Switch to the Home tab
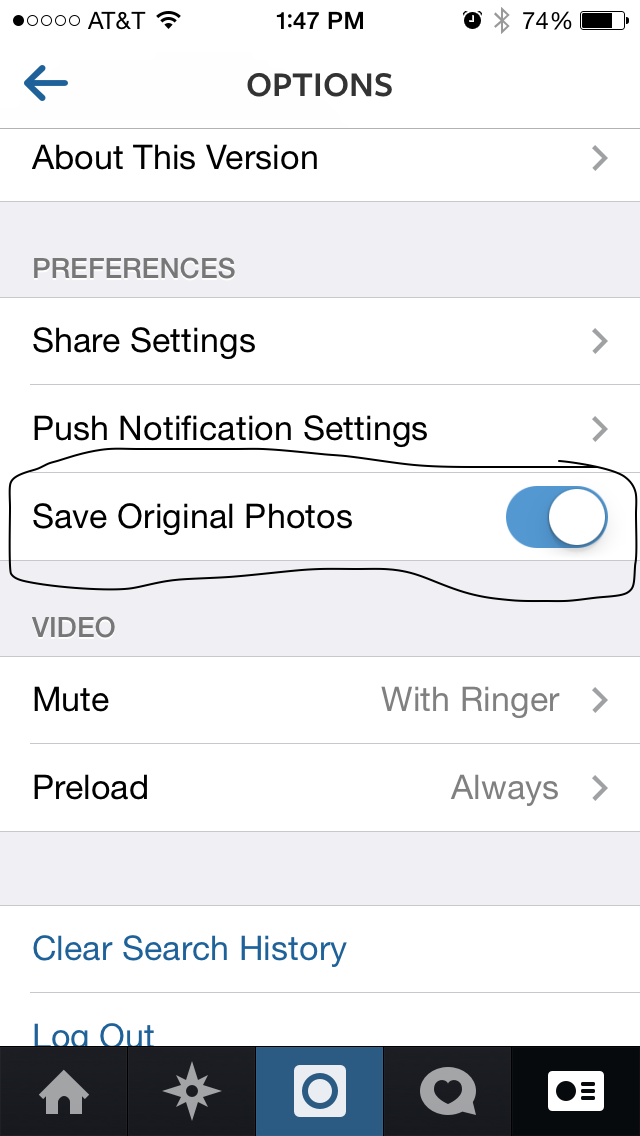Screen dimensions: 640x1136 click(x=64, y=1092)
